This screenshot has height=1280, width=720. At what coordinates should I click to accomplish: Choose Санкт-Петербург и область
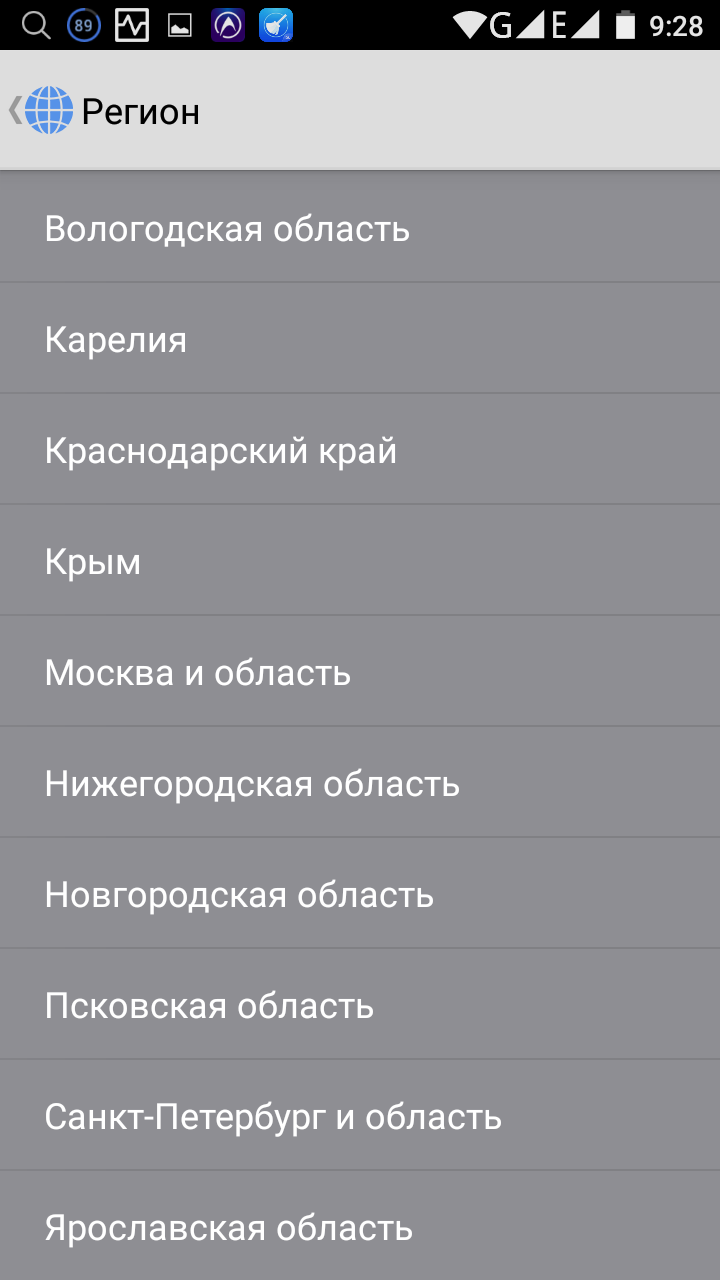[273, 1117]
